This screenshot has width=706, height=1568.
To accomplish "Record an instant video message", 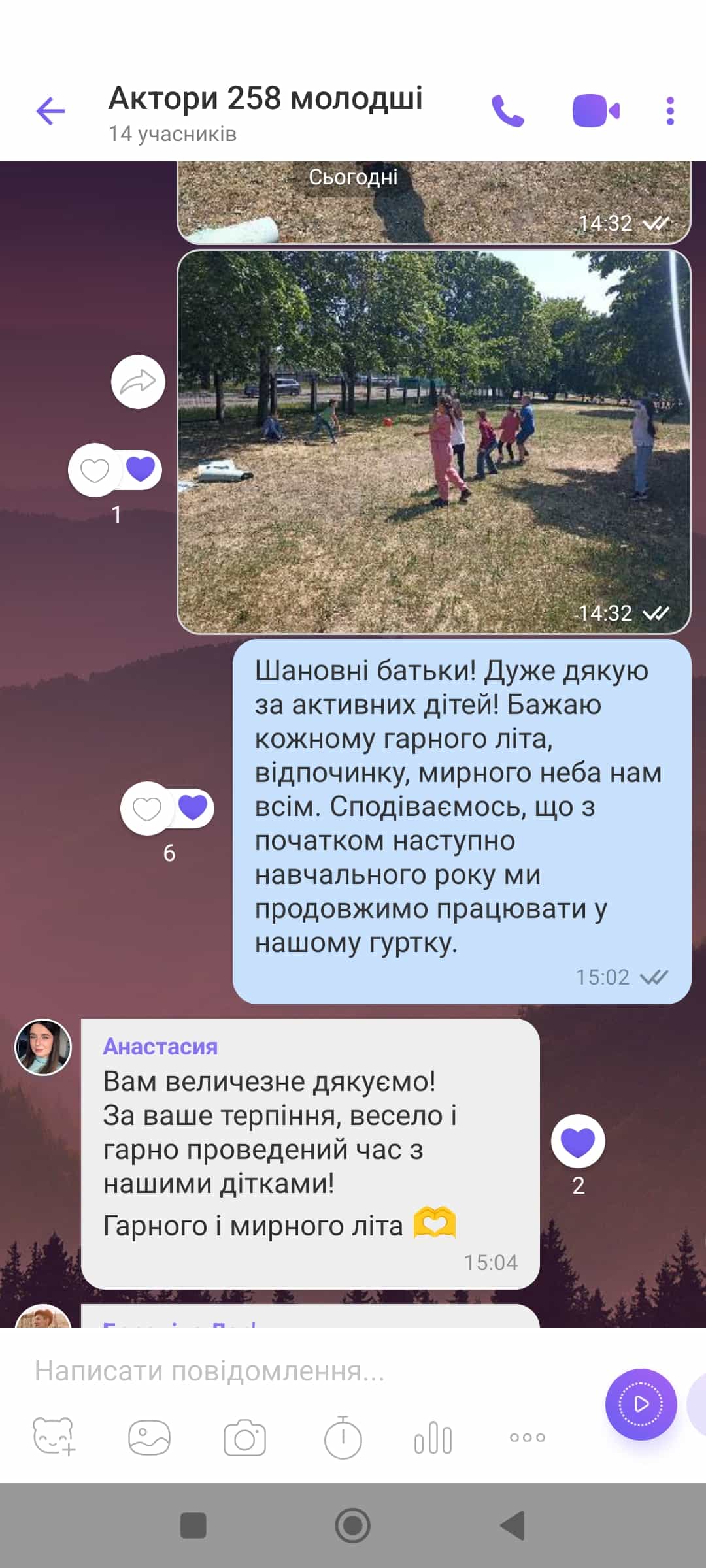I will 641,1403.
